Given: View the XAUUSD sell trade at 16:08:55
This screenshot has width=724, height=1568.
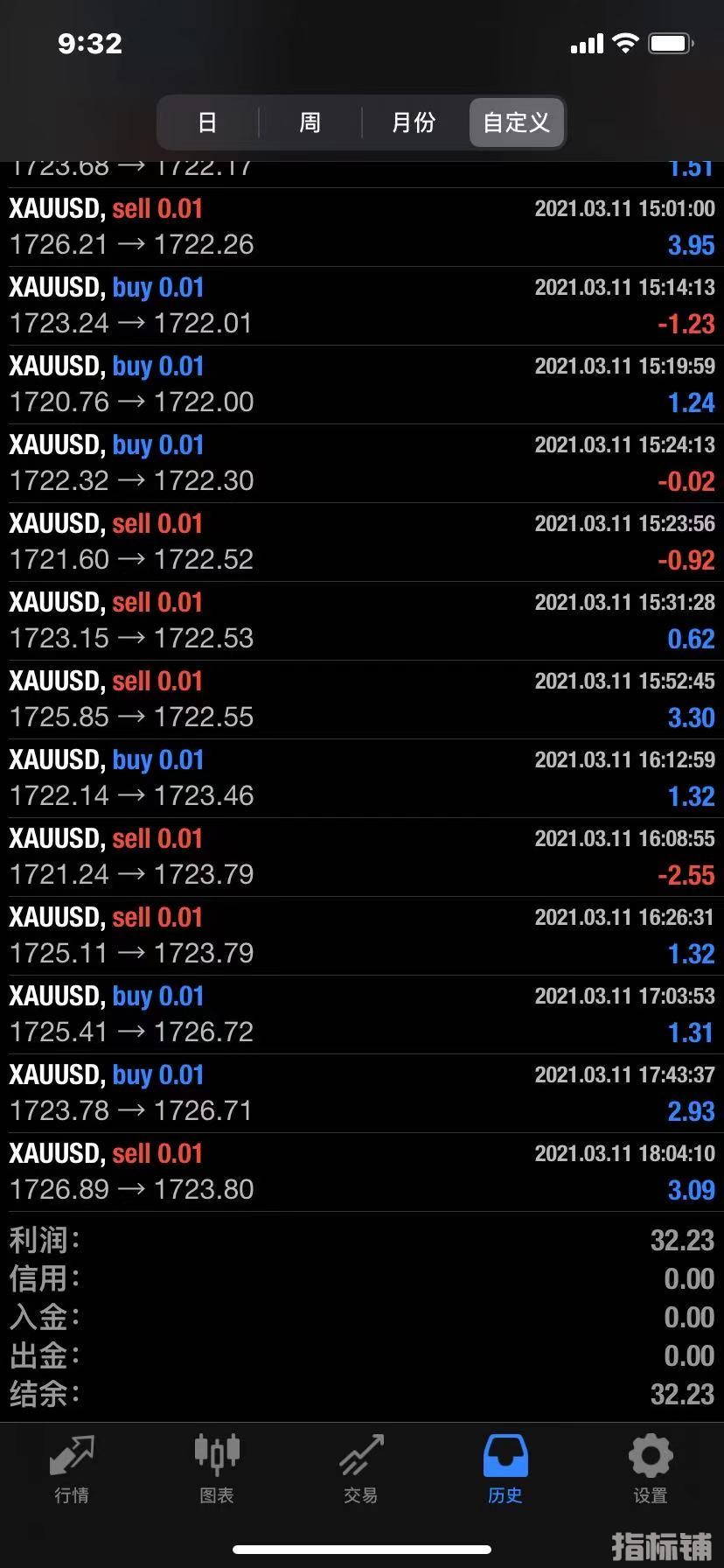Looking at the screenshot, I should click(362, 857).
